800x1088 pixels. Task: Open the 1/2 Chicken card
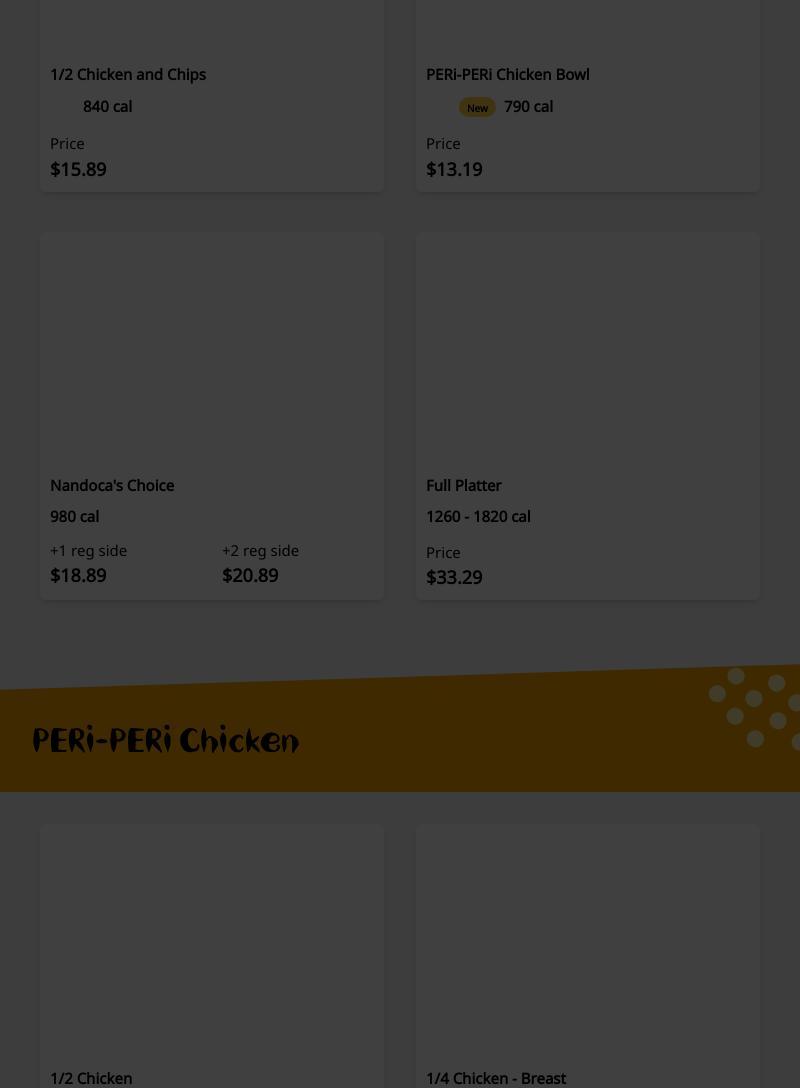[211, 955]
